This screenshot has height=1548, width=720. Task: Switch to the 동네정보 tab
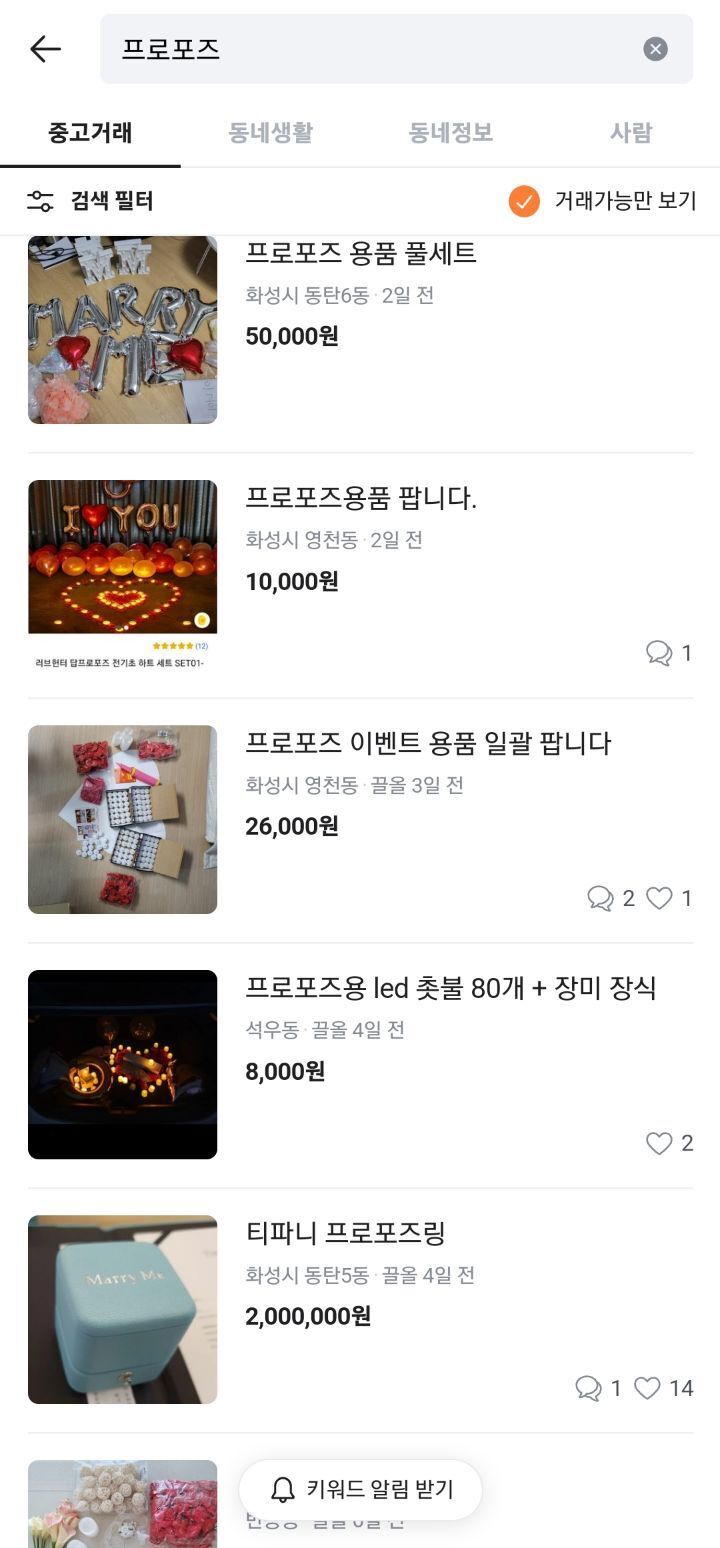[450, 133]
